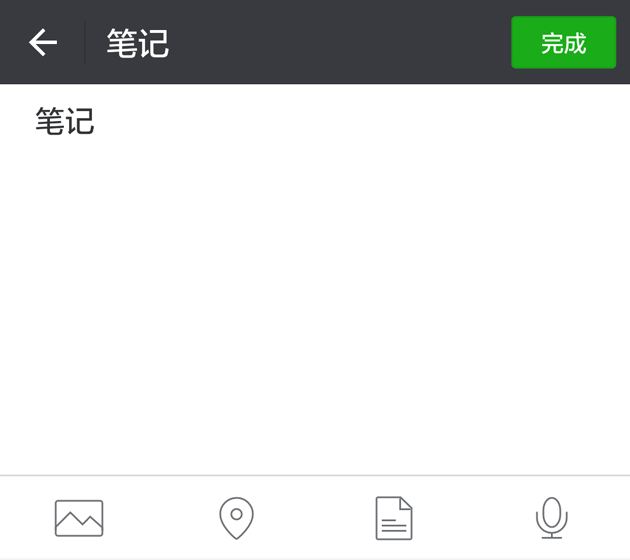
Task: Tap the green 完成 button
Action: (563, 43)
